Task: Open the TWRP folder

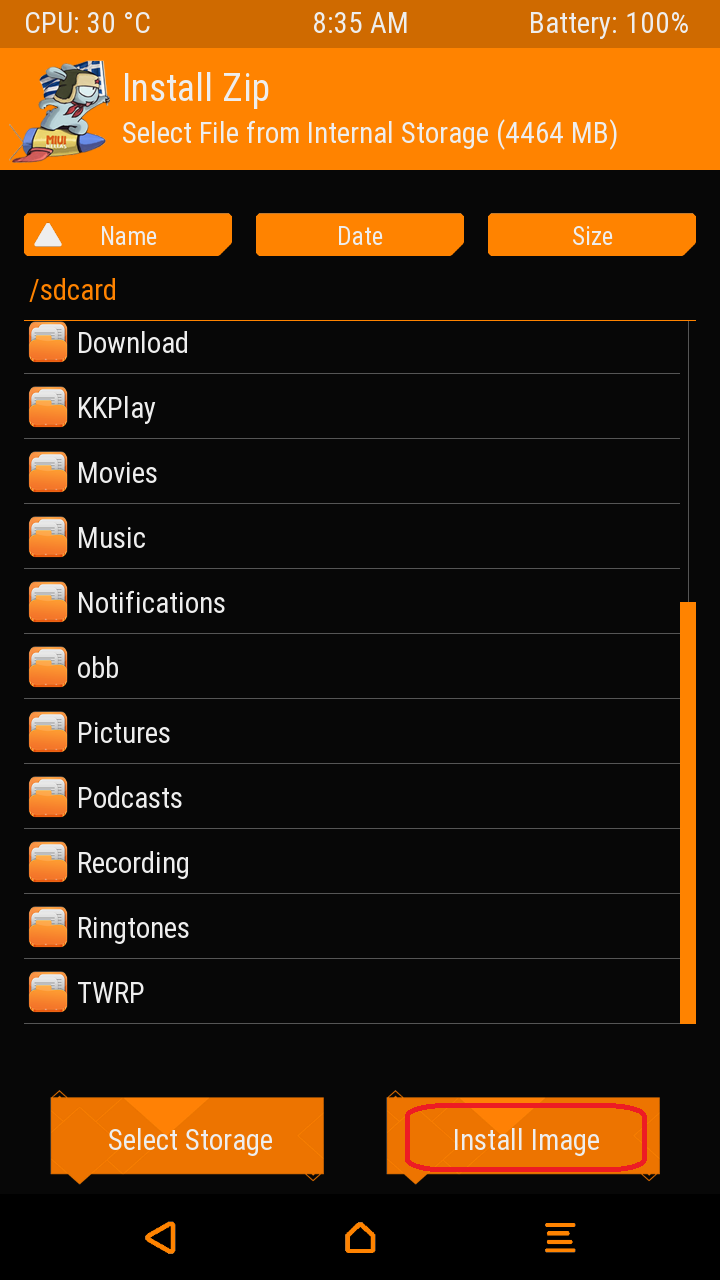Action: (111, 993)
